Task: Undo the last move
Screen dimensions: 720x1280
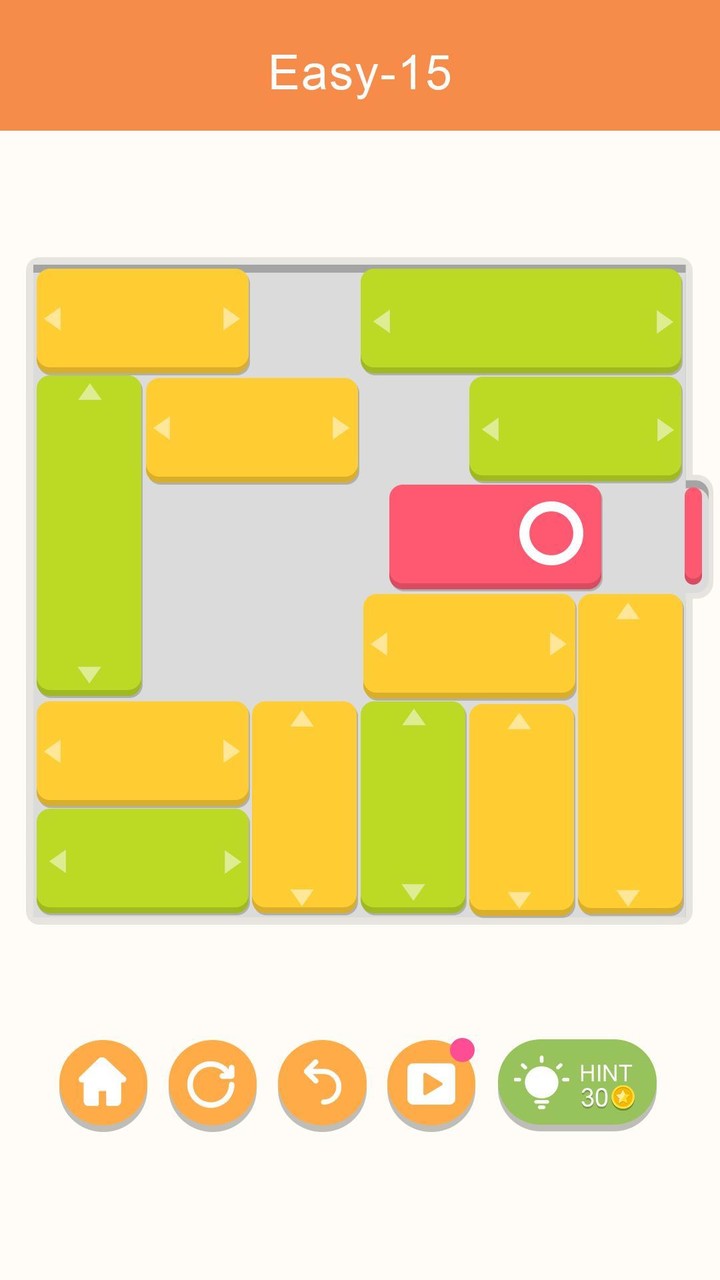Action: point(322,1084)
